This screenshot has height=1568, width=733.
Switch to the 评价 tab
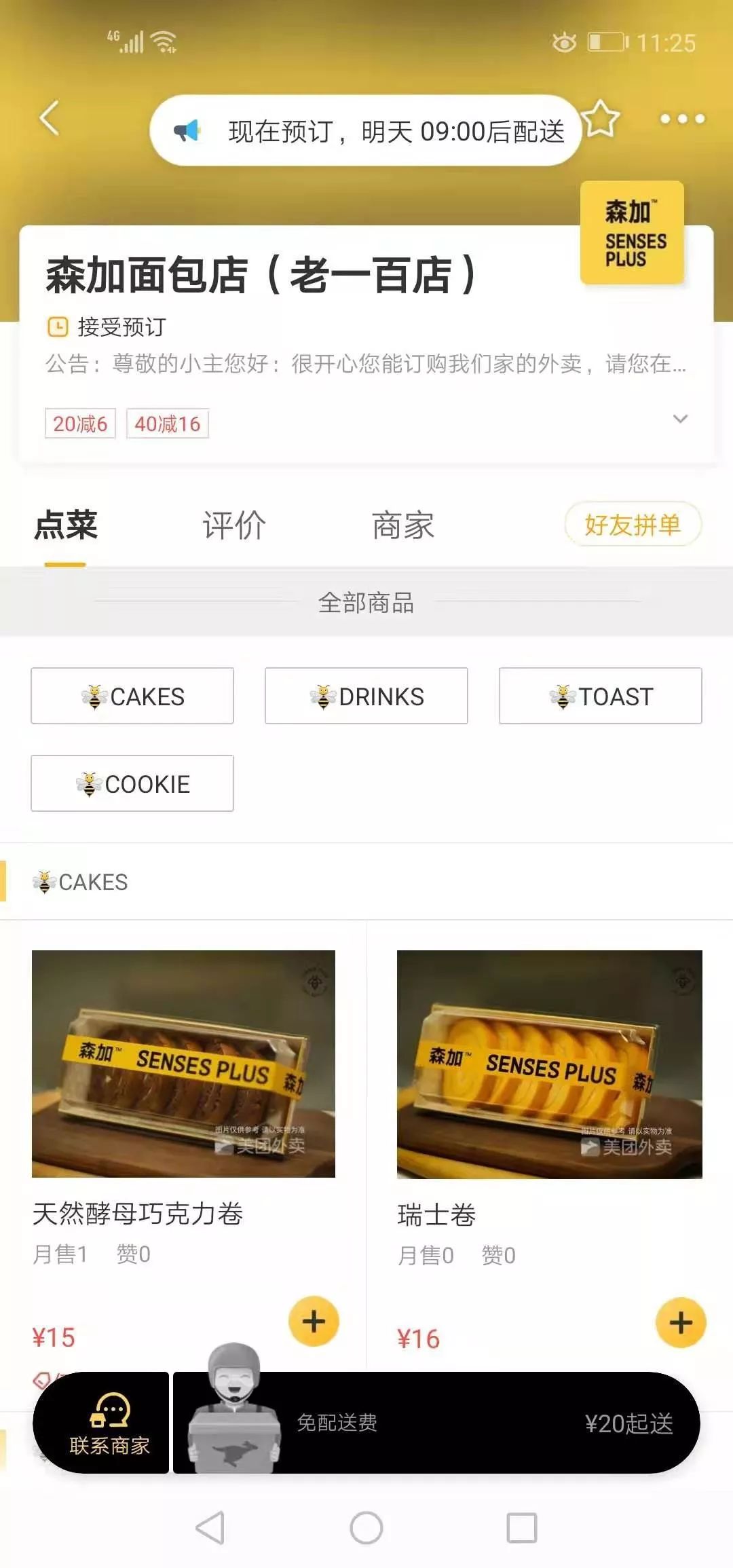(234, 525)
